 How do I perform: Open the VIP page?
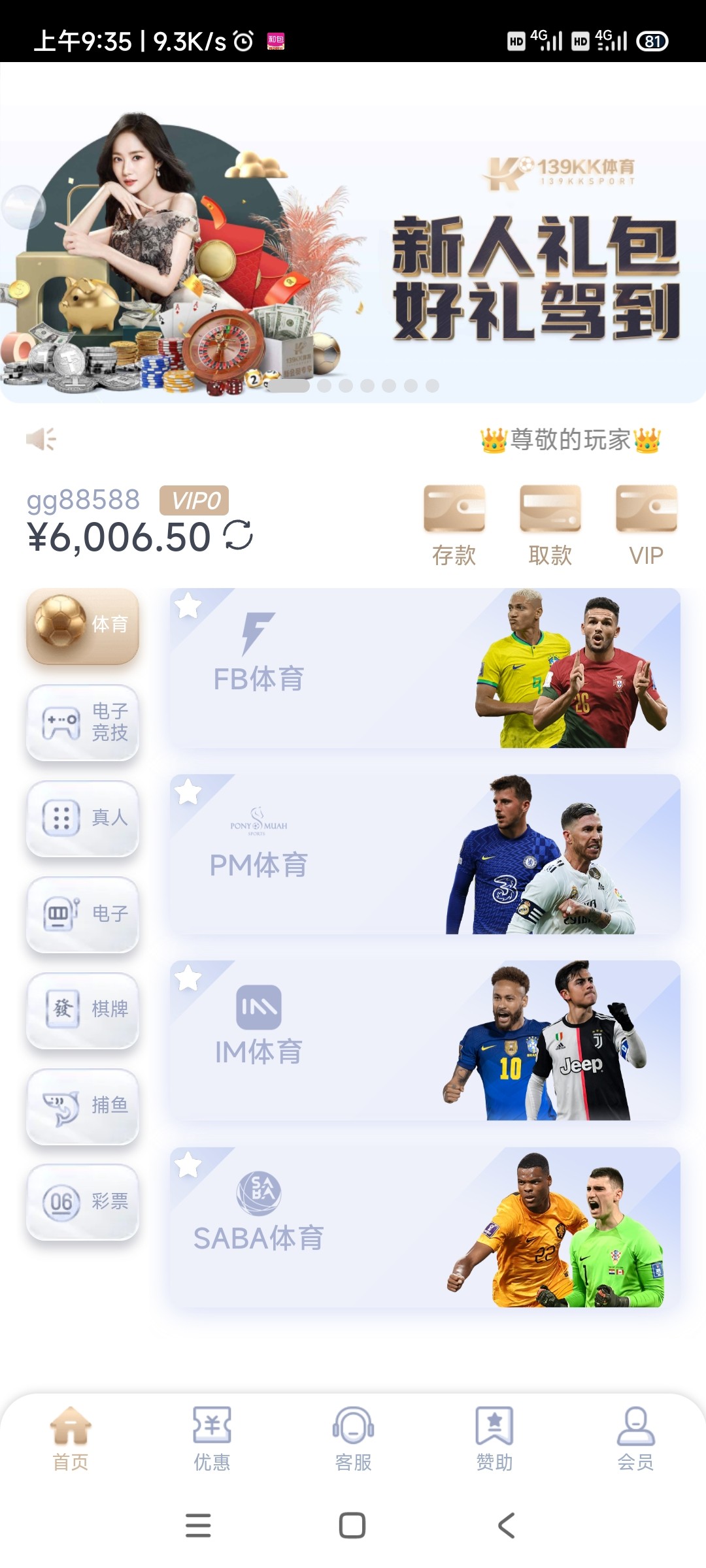pos(646,524)
